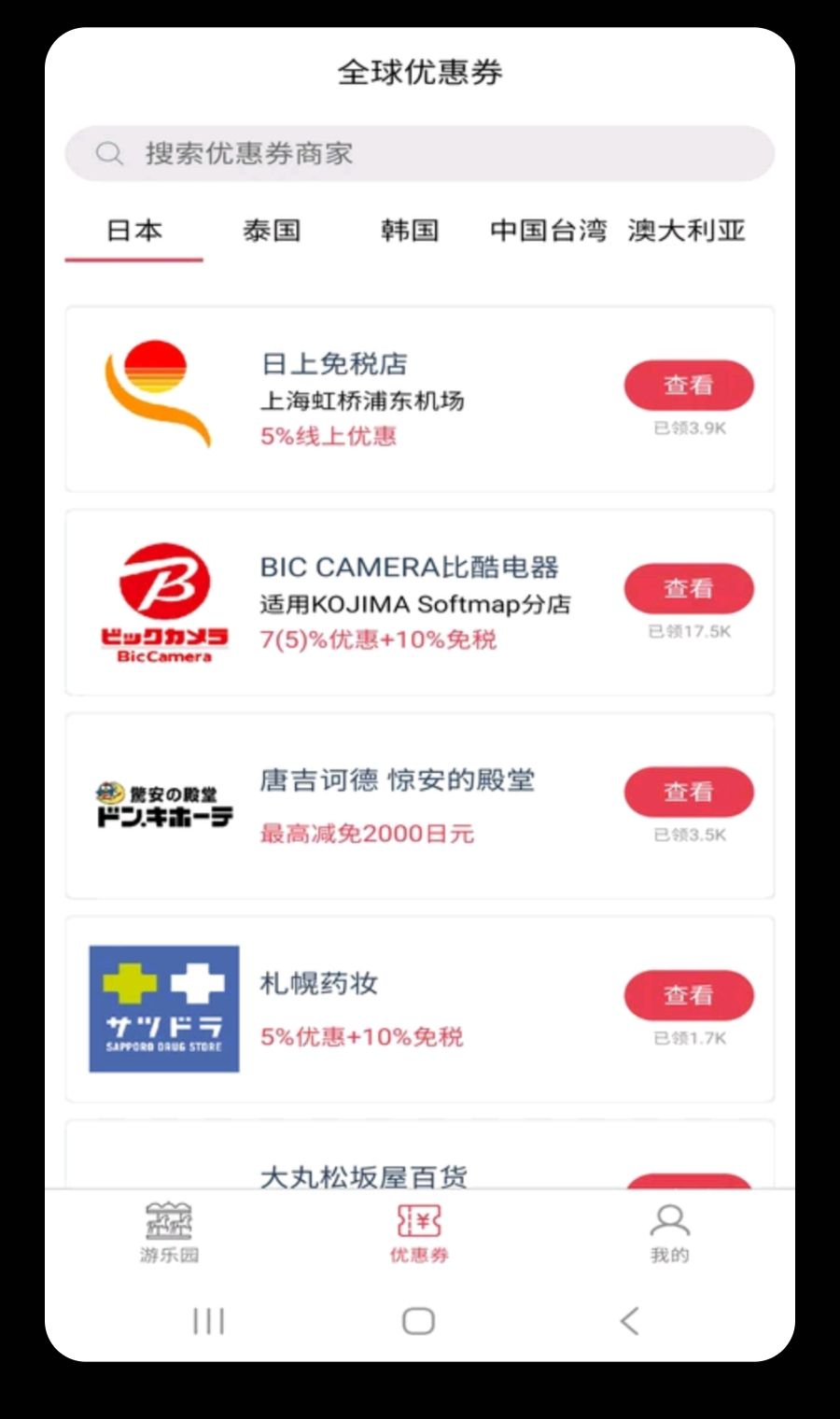Screen dimensions: 840x1419
Task: Open the 我的 profile tab
Action: click(x=669, y=1233)
